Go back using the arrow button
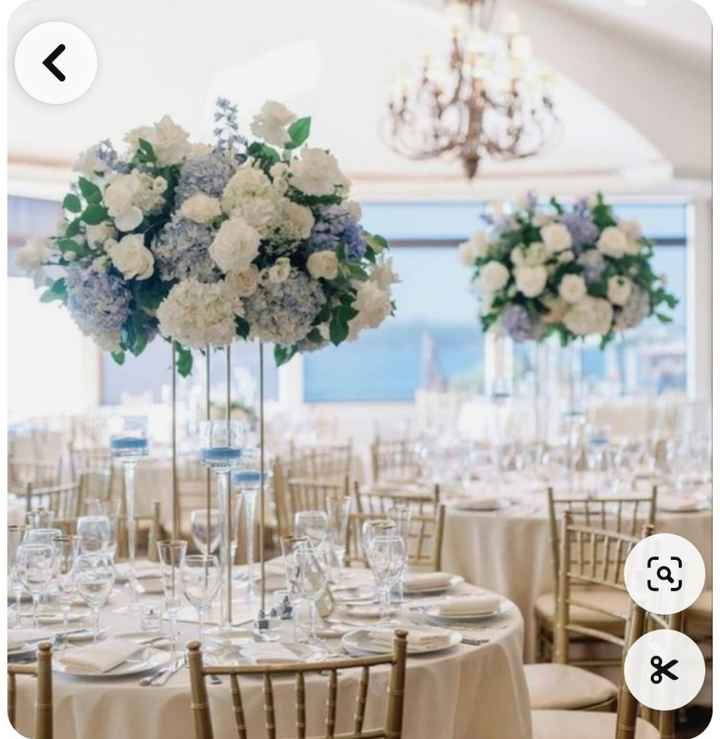Image resolution: width=720 pixels, height=739 pixels. click(55, 62)
